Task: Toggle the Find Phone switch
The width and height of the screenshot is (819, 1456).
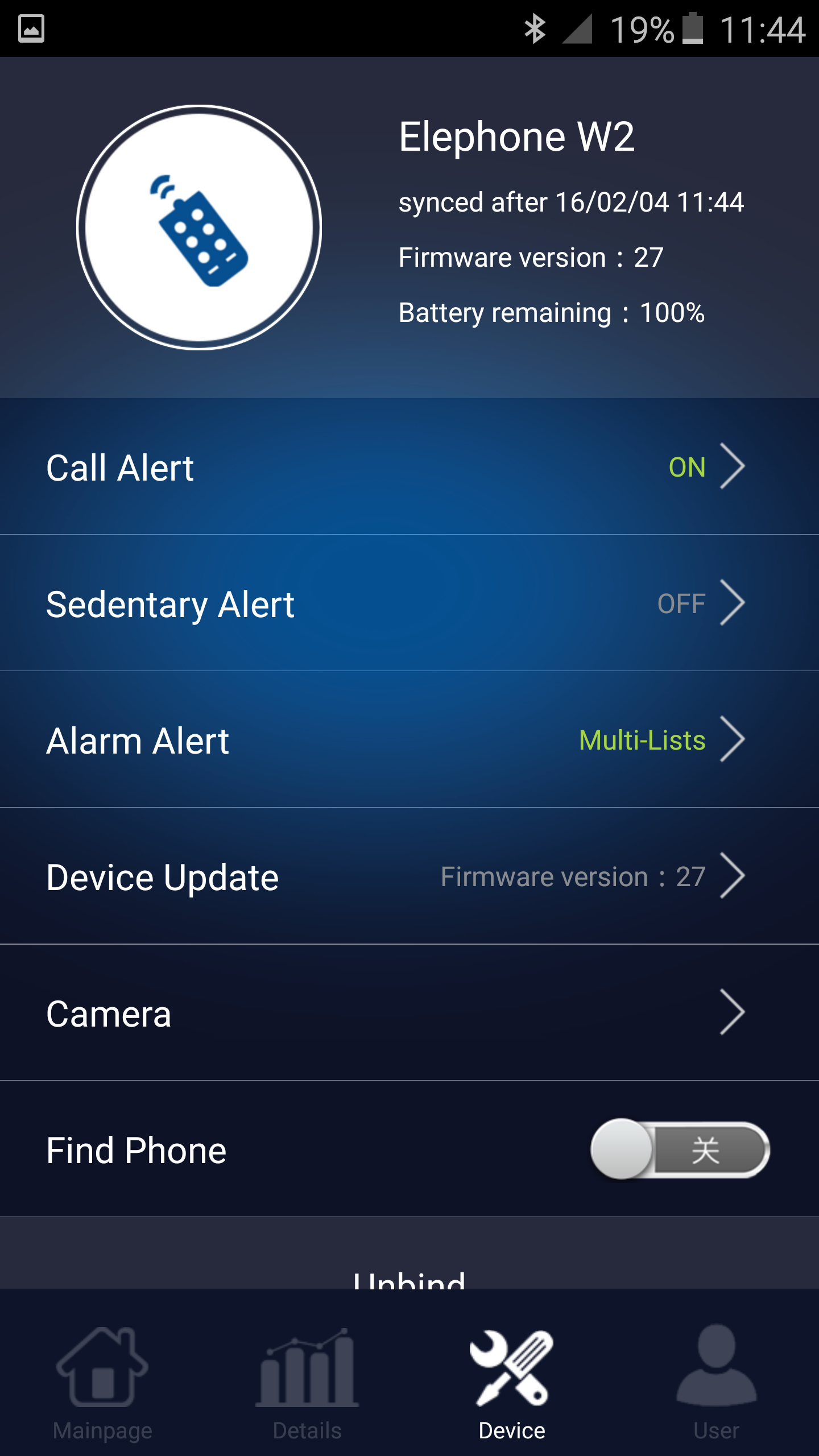Action: click(x=680, y=1150)
